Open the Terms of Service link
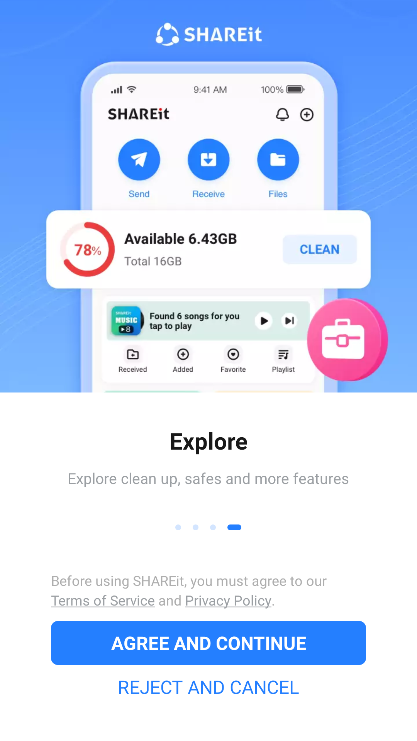Image resolution: width=417 pixels, height=741 pixels. (103, 601)
